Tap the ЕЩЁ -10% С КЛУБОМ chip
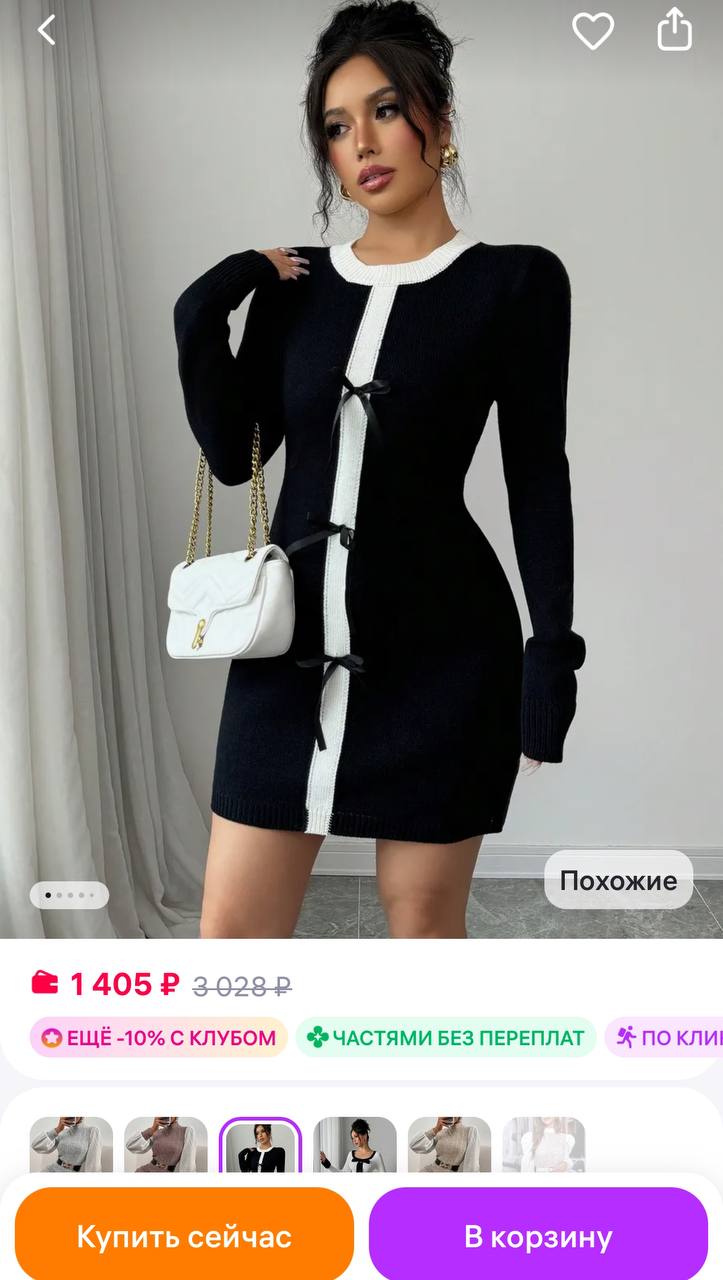Viewport: 723px width, 1280px height. coord(158,1037)
